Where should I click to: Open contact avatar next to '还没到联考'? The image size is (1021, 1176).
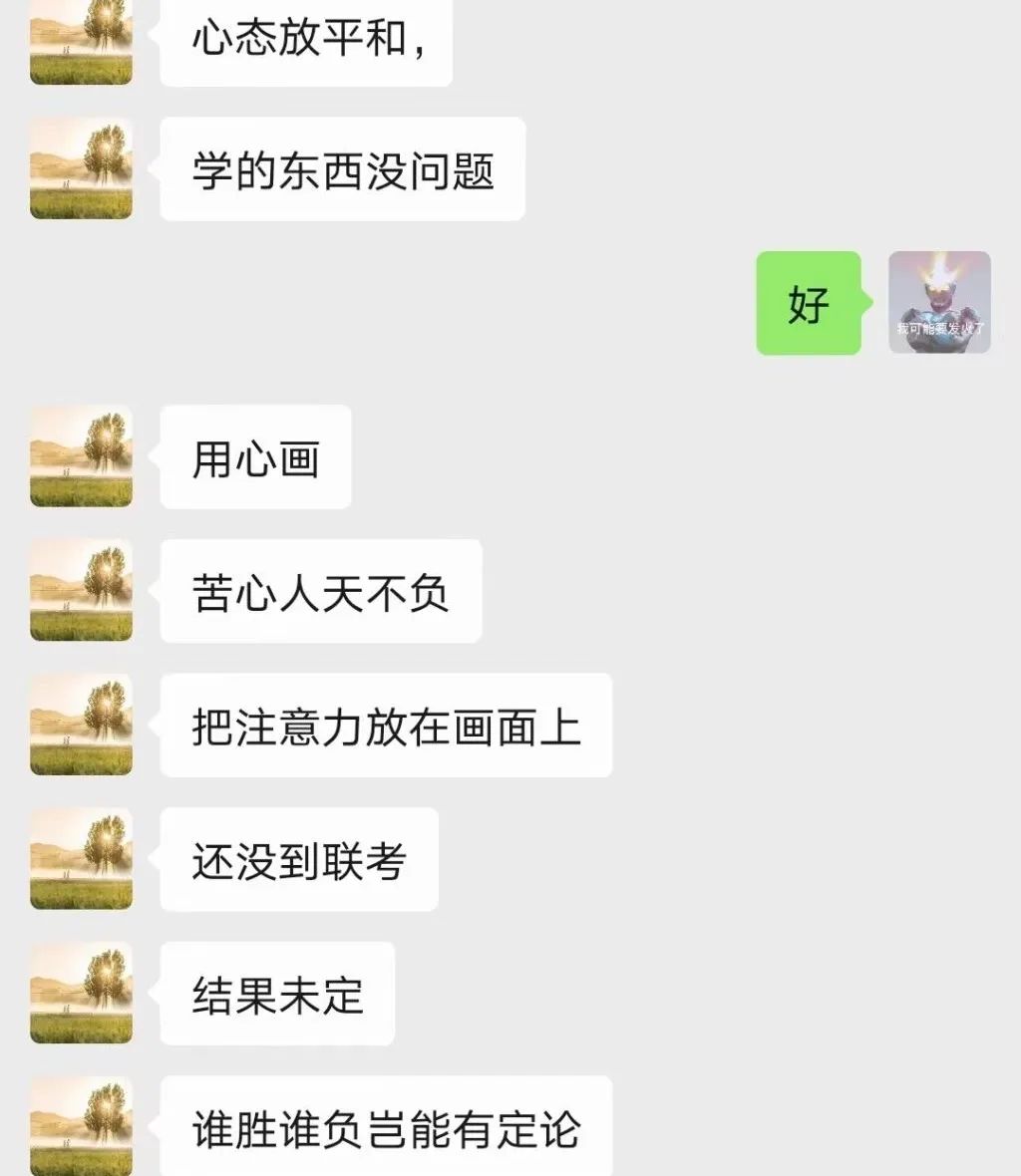81,859
